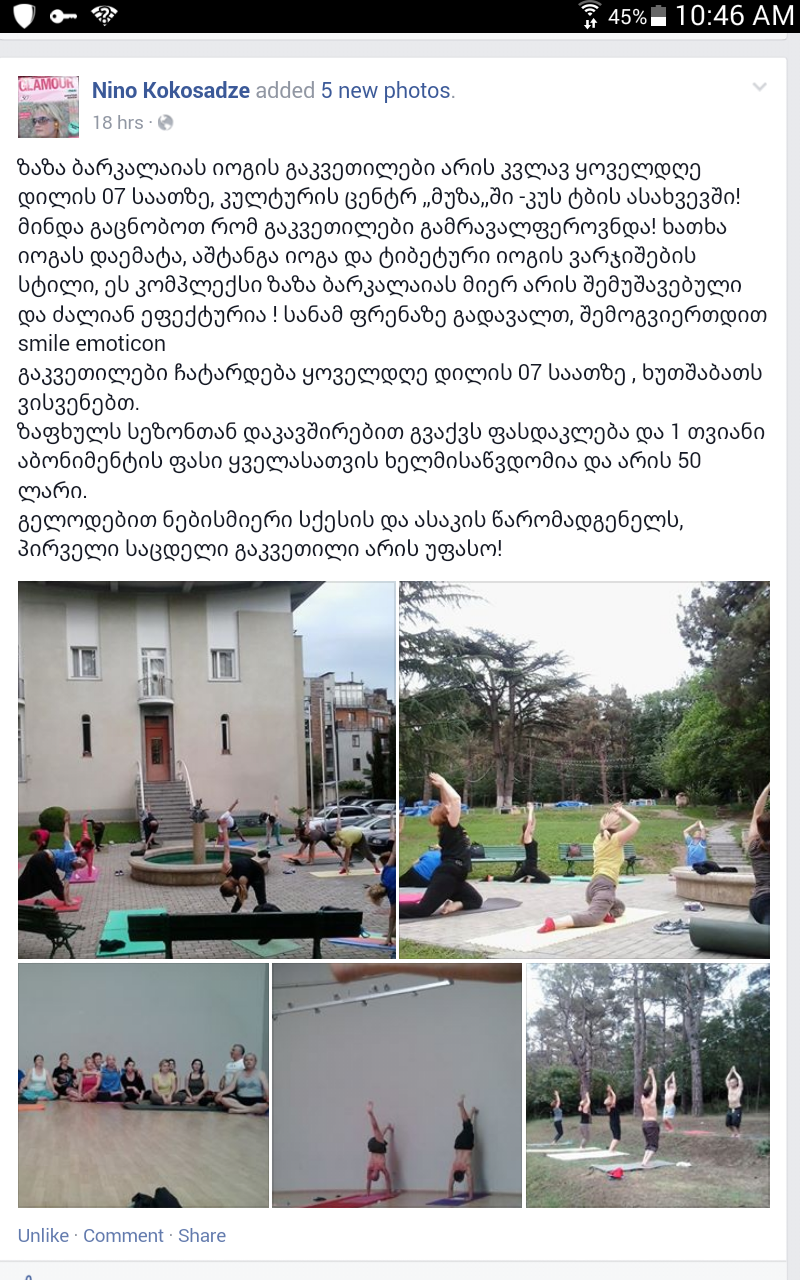Image resolution: width=800 pixels, height=1280 pixels.
Task: Unlike this post
Action: 43,1235
